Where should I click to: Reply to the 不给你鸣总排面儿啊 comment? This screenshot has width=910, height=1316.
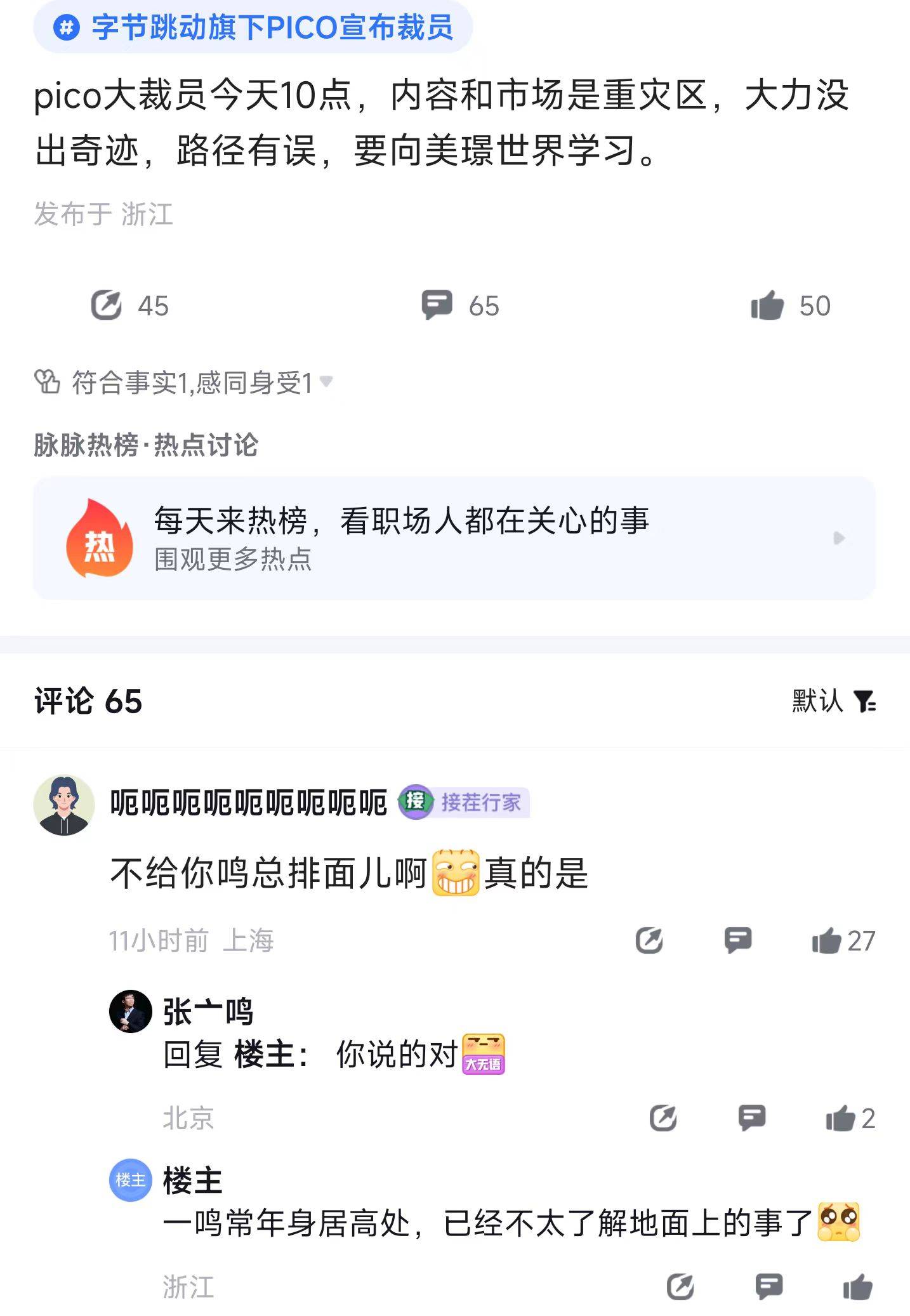pyautogui.click(x=738, y=940)
